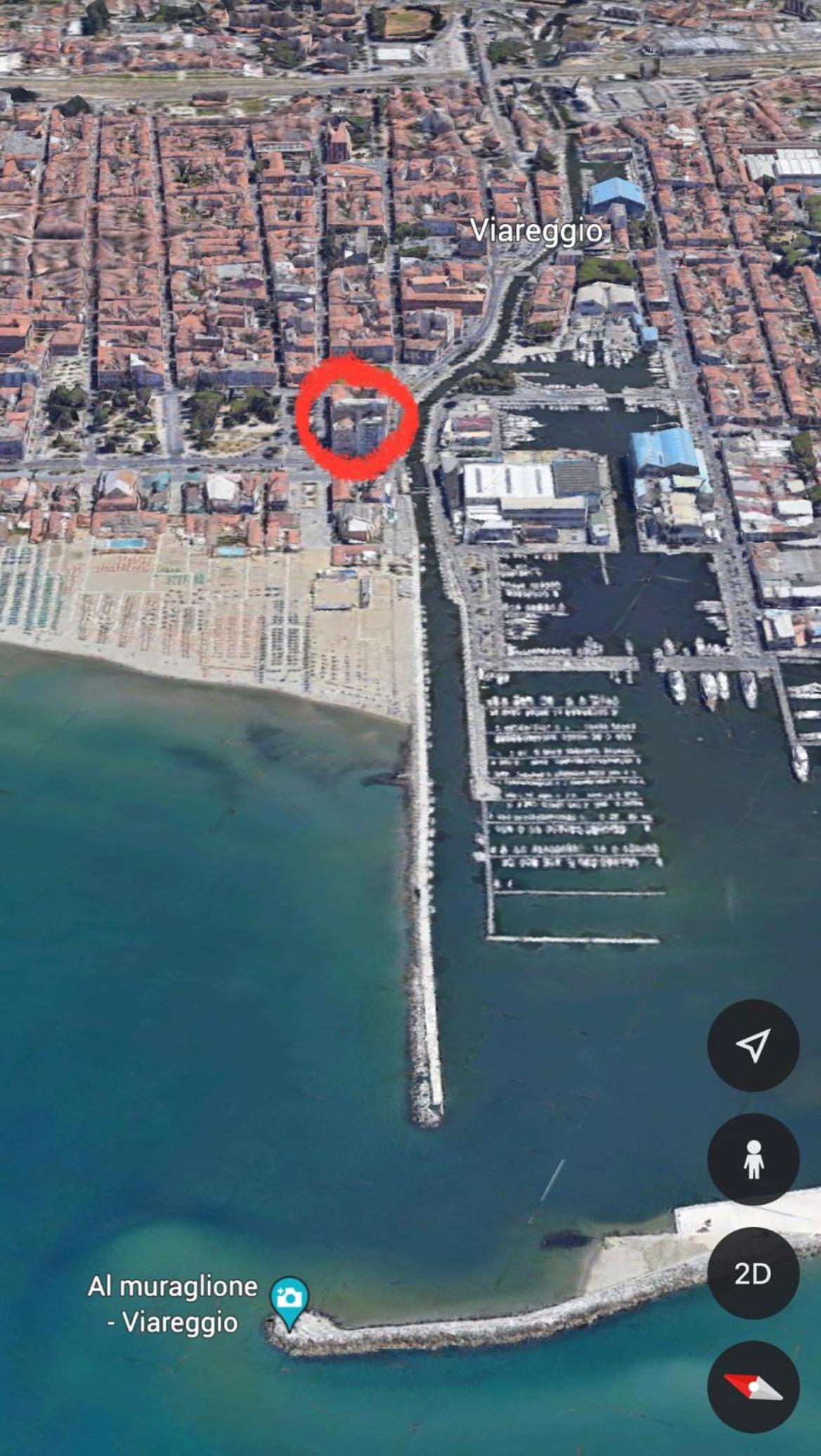Image resolution: width=821 pixels, height=1456 pixels.
Task: Switch the map to 2D view
Action: (753, 1273)
